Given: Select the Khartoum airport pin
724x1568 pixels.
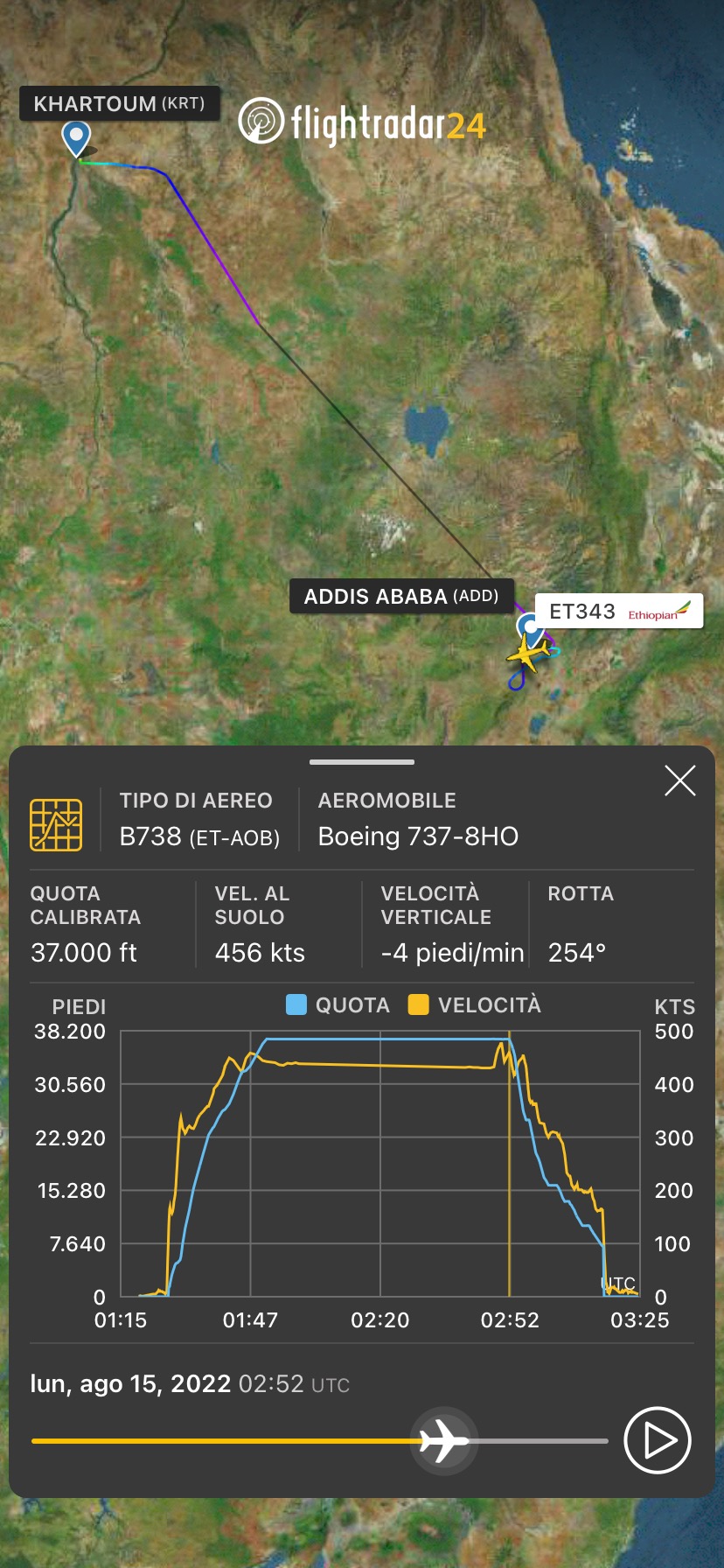Looking at the screenshot, I should (x=77, y=139).
